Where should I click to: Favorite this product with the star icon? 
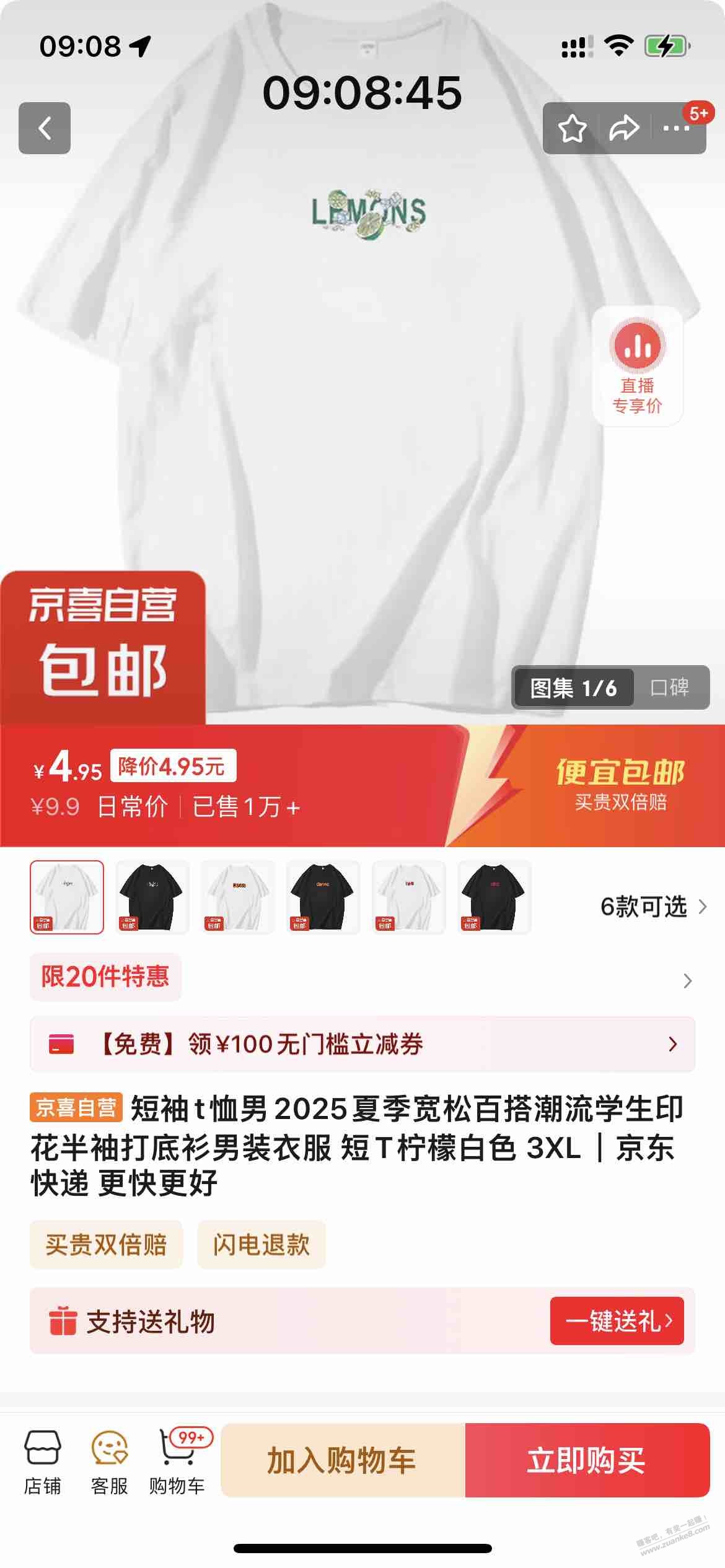[x=571, y=129]
